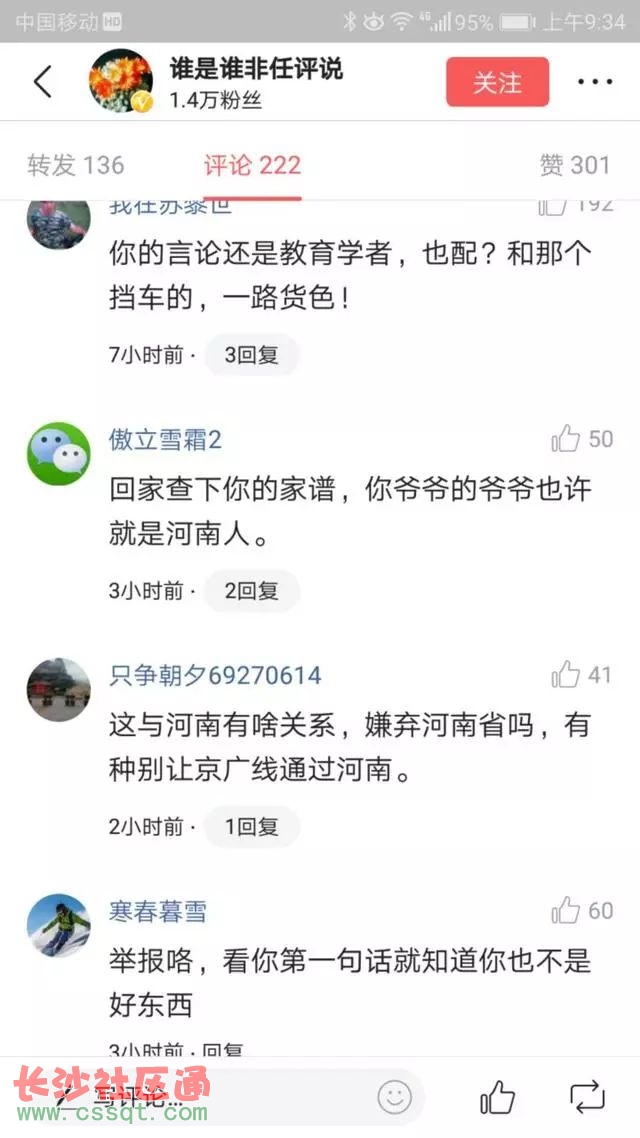The width and height of the screenshot is (640, 1138).
Task: Like 傲立雪霜2's comment
Action: 566,439
